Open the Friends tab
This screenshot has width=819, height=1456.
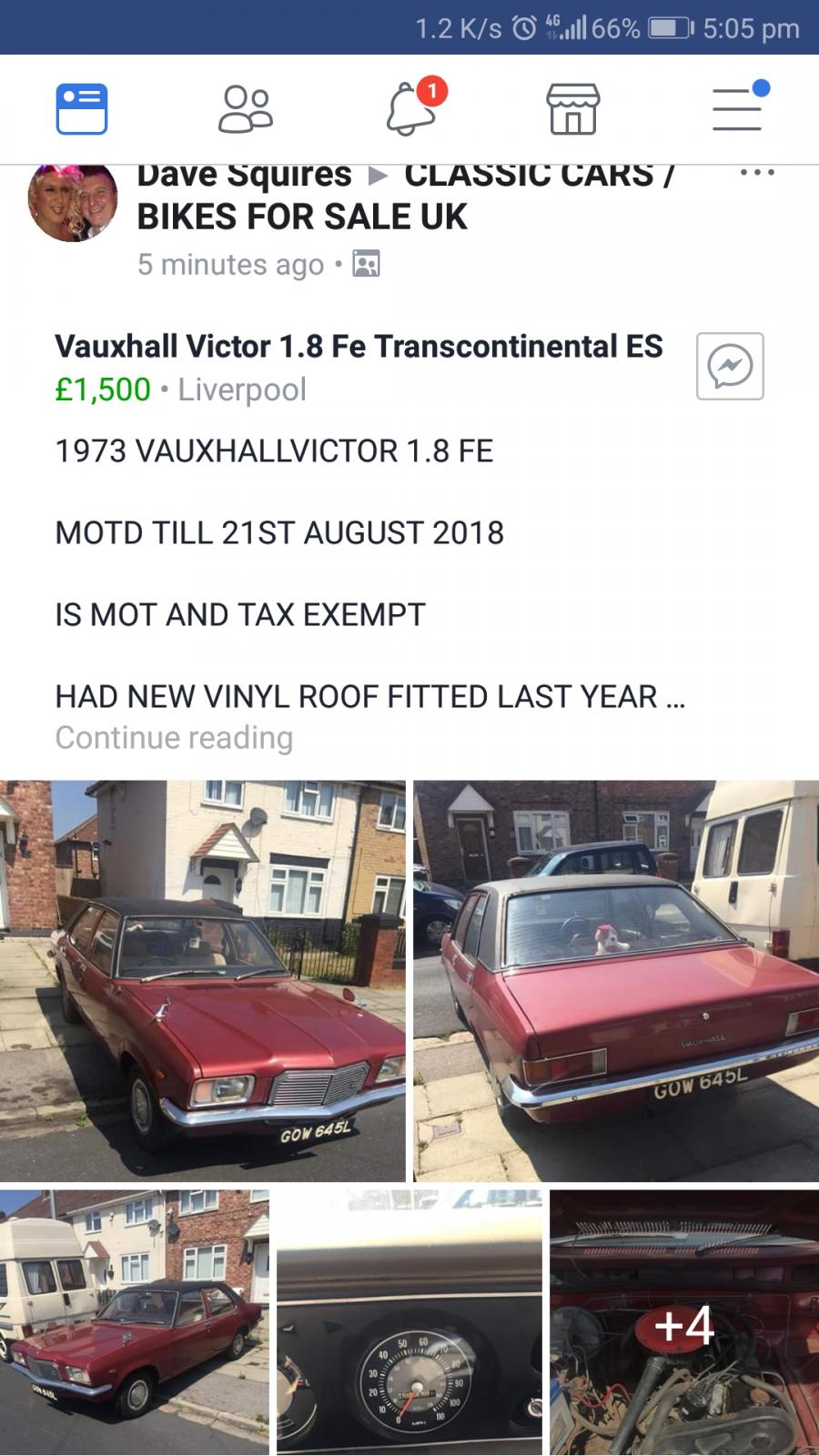[246, 109]
